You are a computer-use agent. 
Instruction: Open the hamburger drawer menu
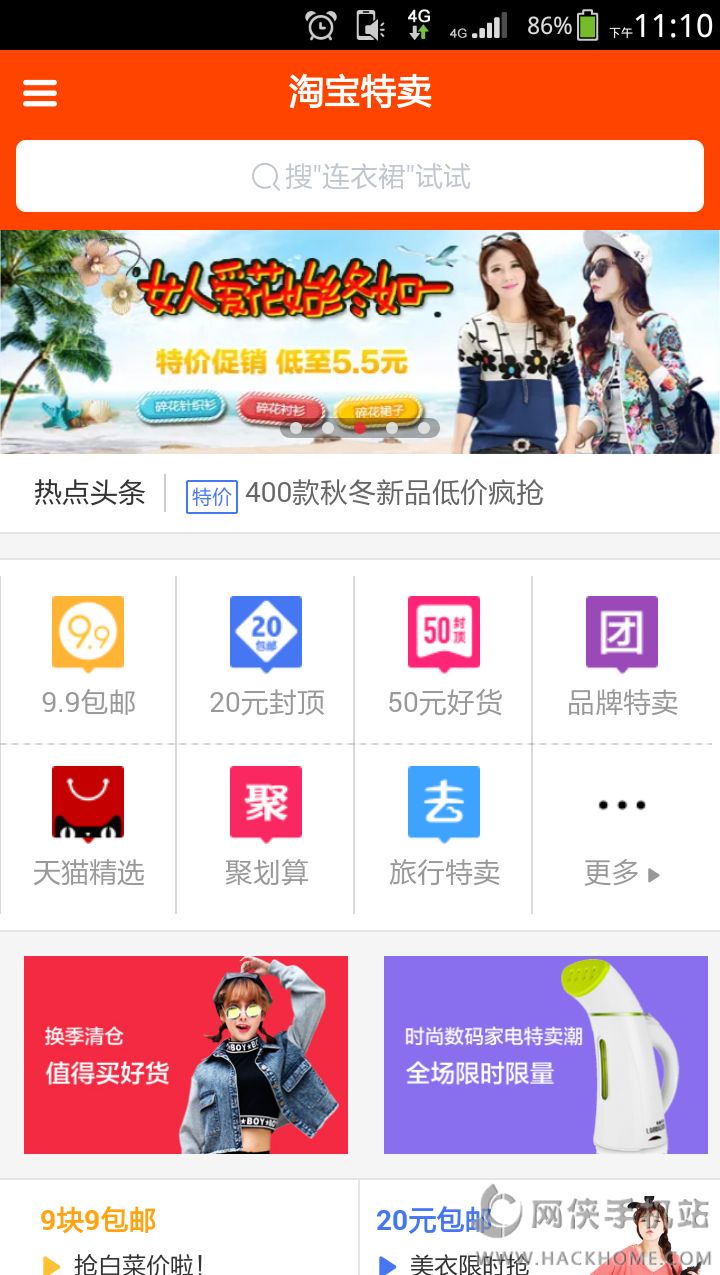[x=40, y=93]
